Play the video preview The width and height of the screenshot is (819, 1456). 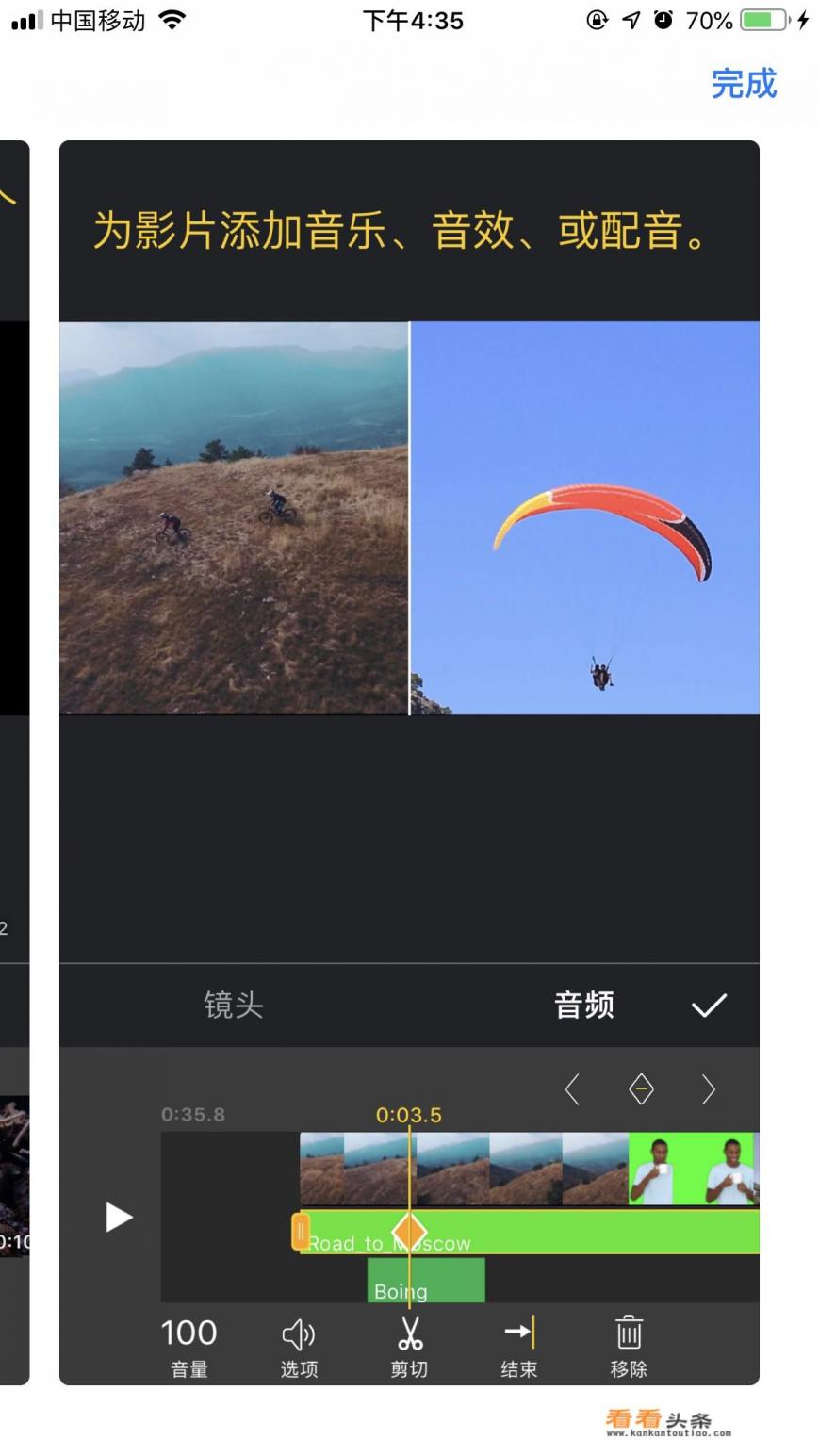click(119, 1217)
